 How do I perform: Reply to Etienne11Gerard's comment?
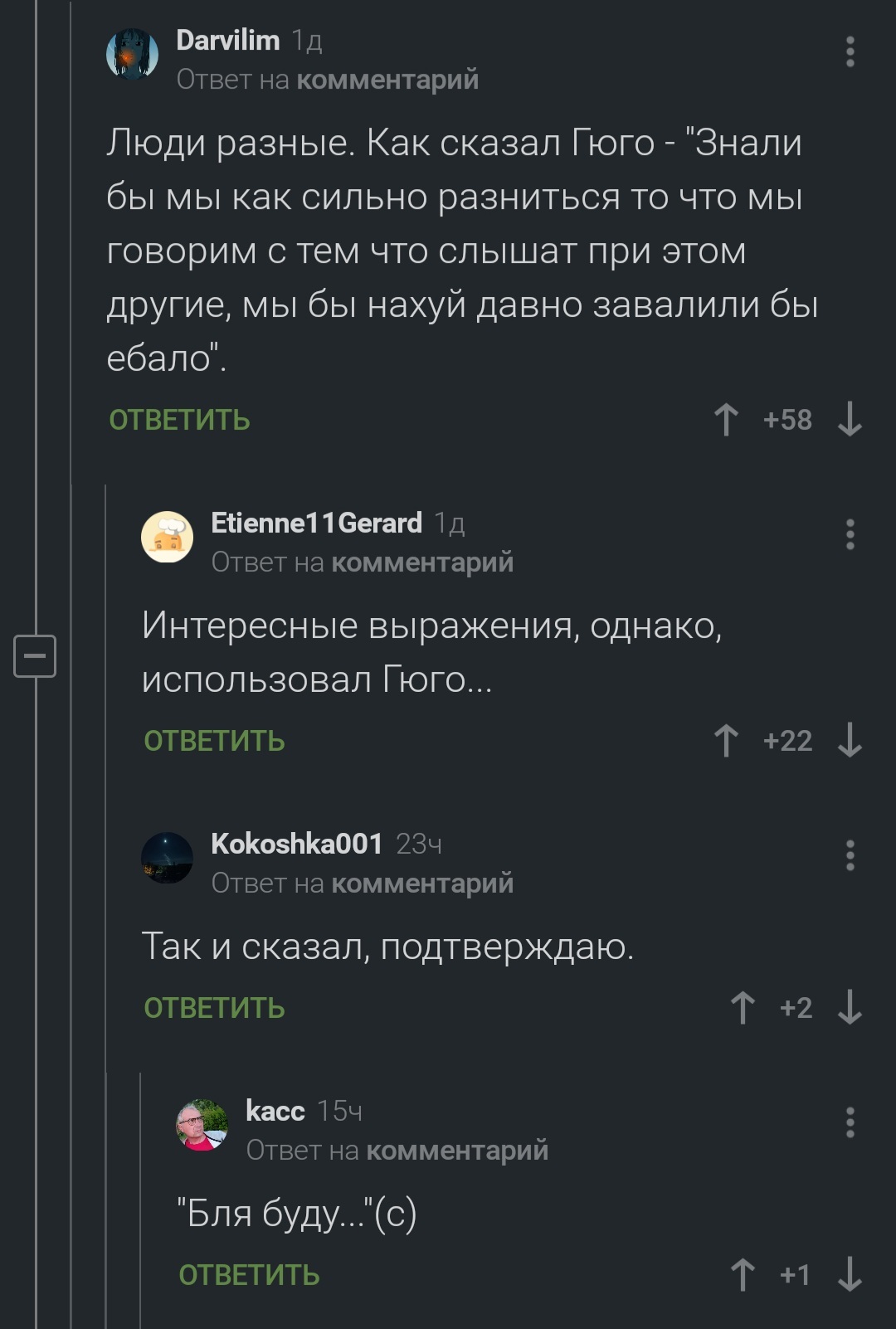(214, 741)
